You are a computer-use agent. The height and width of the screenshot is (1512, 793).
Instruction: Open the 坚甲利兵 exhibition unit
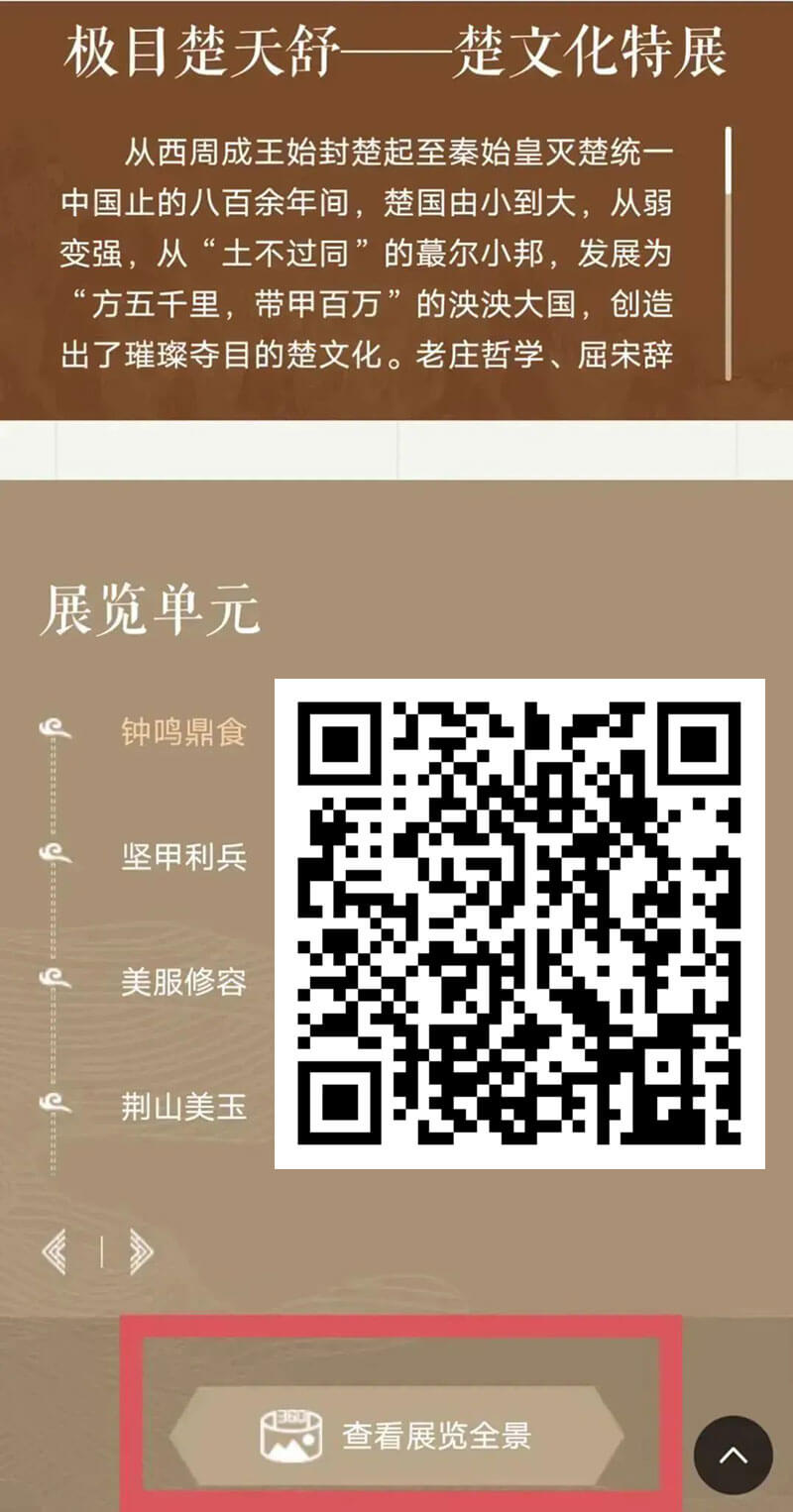tap(182, 857)
